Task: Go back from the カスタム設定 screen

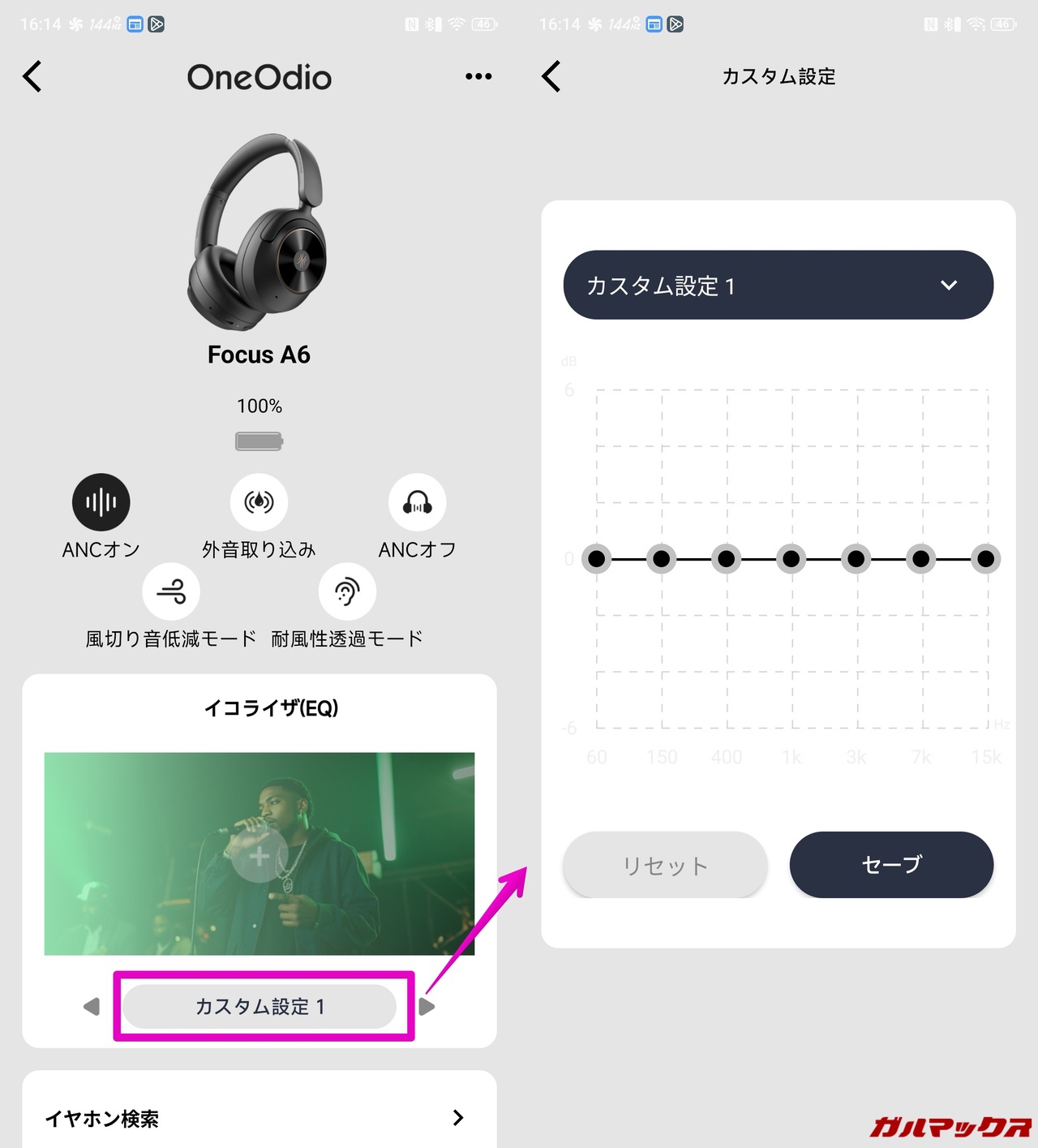Action: pos(551,77)
